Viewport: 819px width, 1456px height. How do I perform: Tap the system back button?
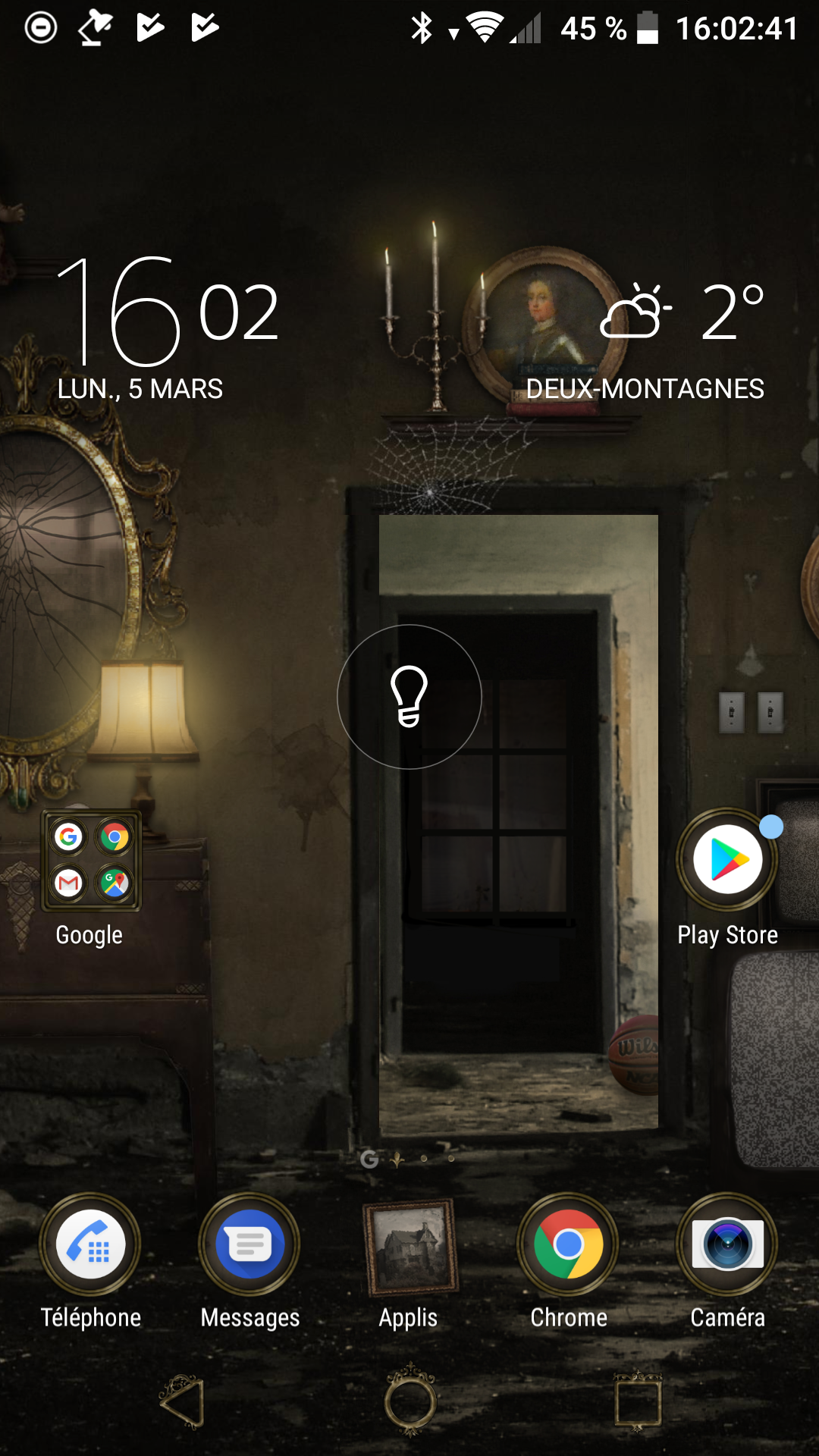pyautogui.click(x=183, y=1403)
